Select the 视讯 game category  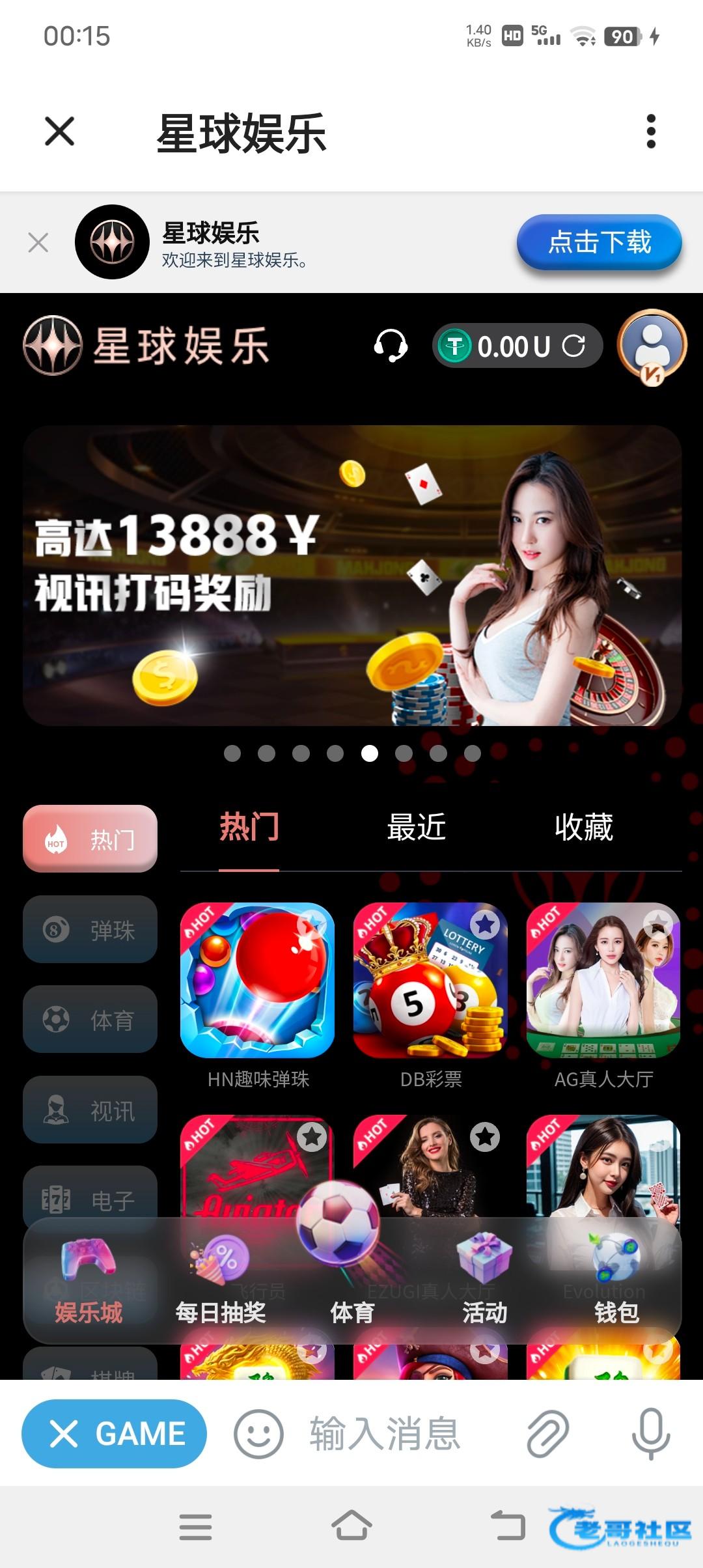pos(90,1110)
